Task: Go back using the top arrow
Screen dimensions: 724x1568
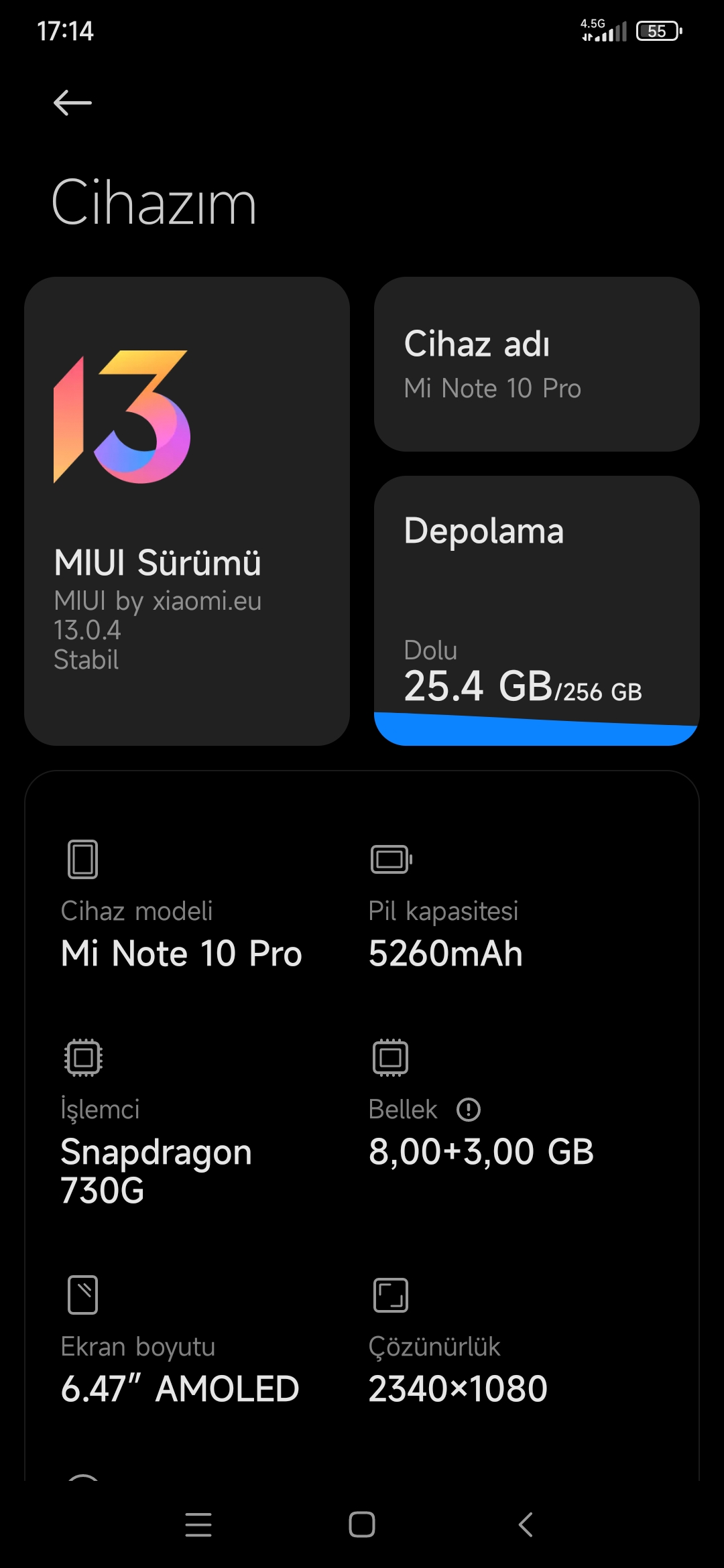Action: click(72, 103)
